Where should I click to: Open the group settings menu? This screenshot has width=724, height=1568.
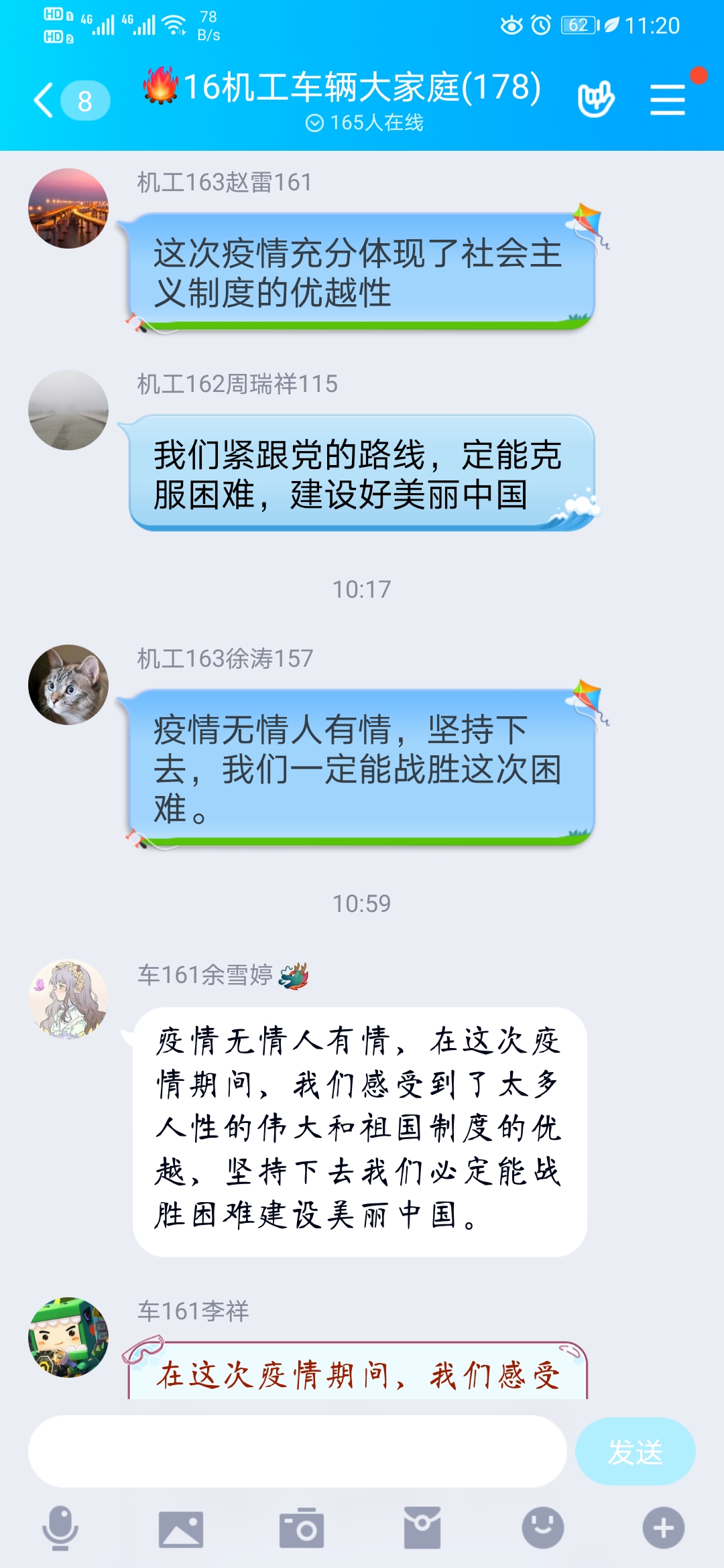668,100
